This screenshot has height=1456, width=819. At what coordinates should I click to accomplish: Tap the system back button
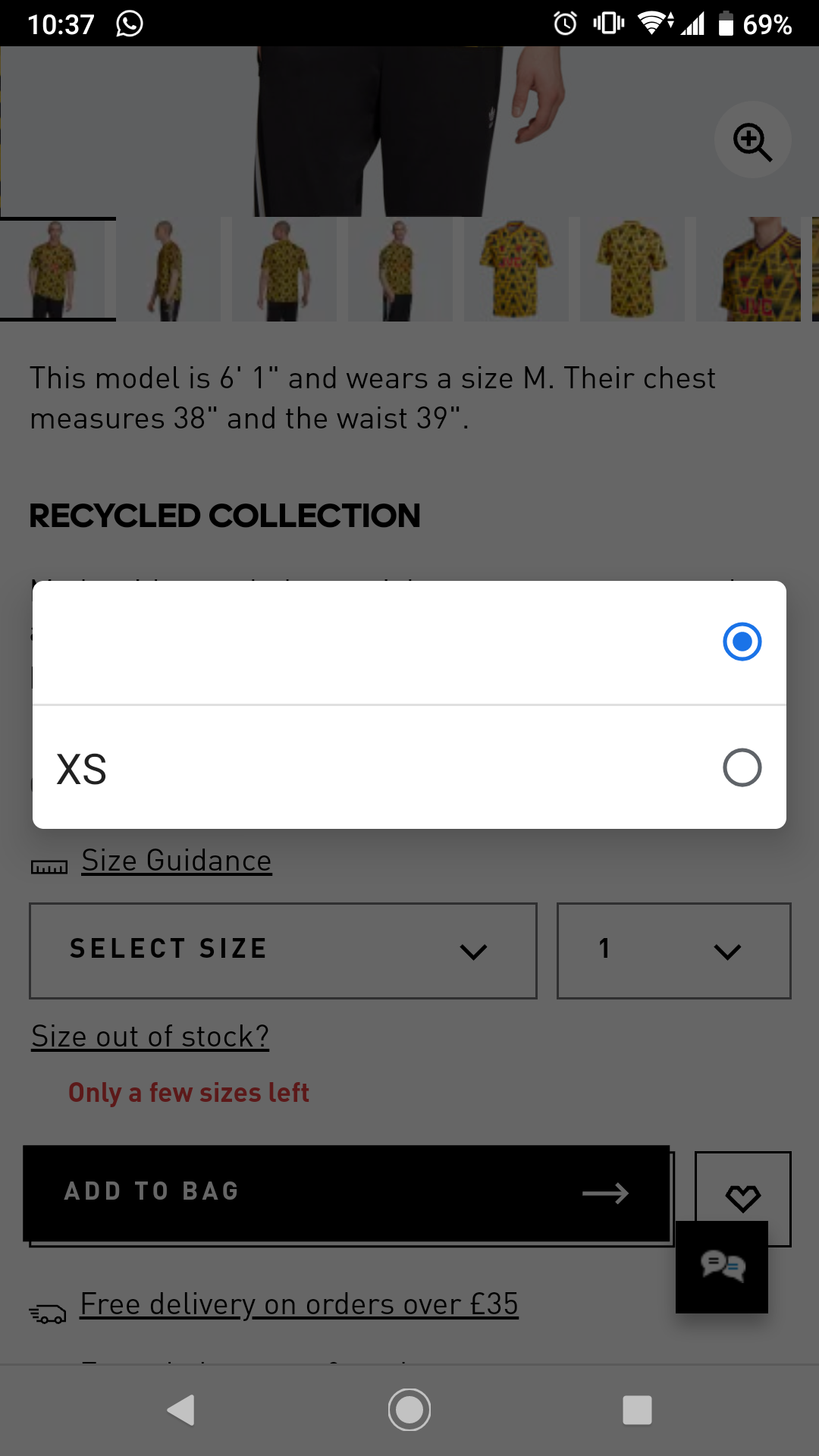(x=181, y=1410)
